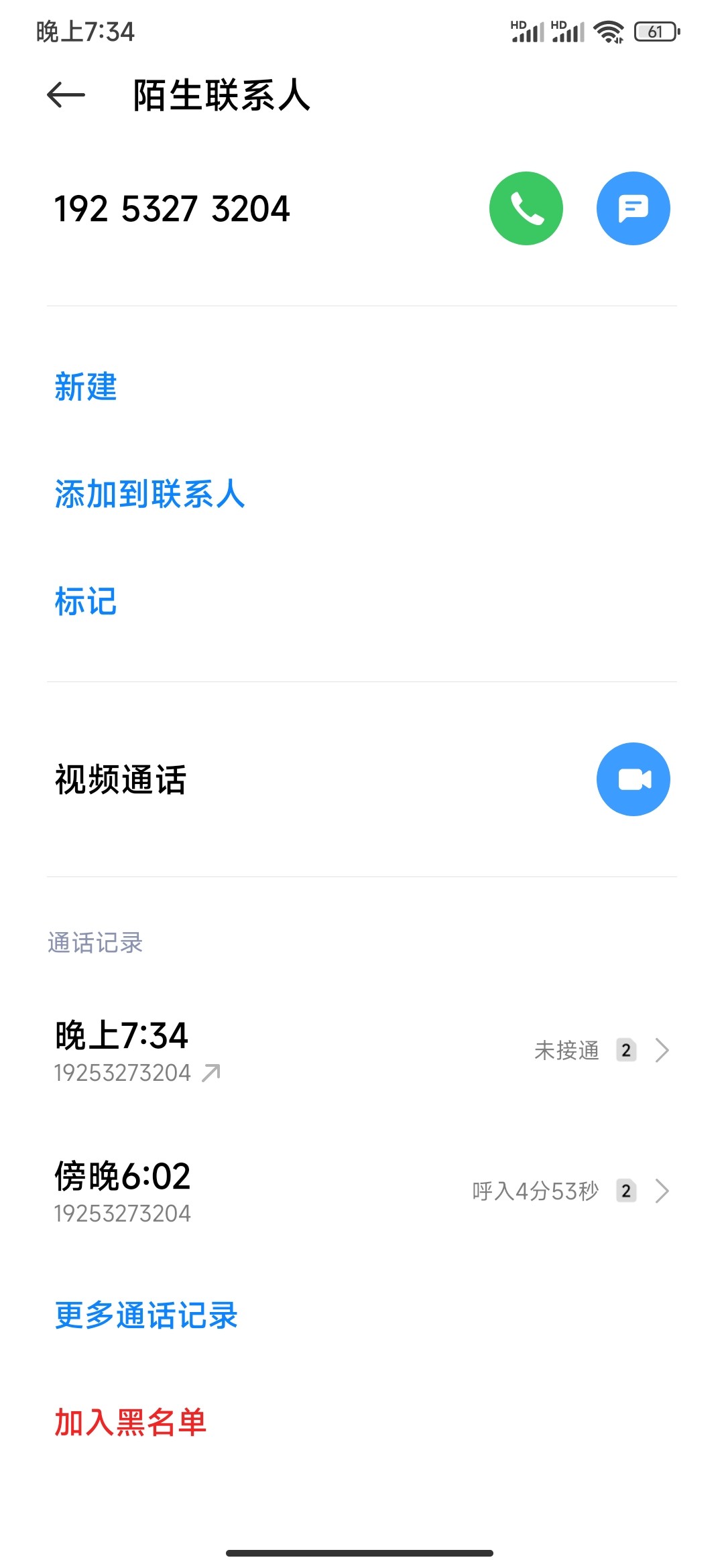Screen dimensions: 724x1568
Task: Select 添加到联系人 option
Action: point(149,495)
